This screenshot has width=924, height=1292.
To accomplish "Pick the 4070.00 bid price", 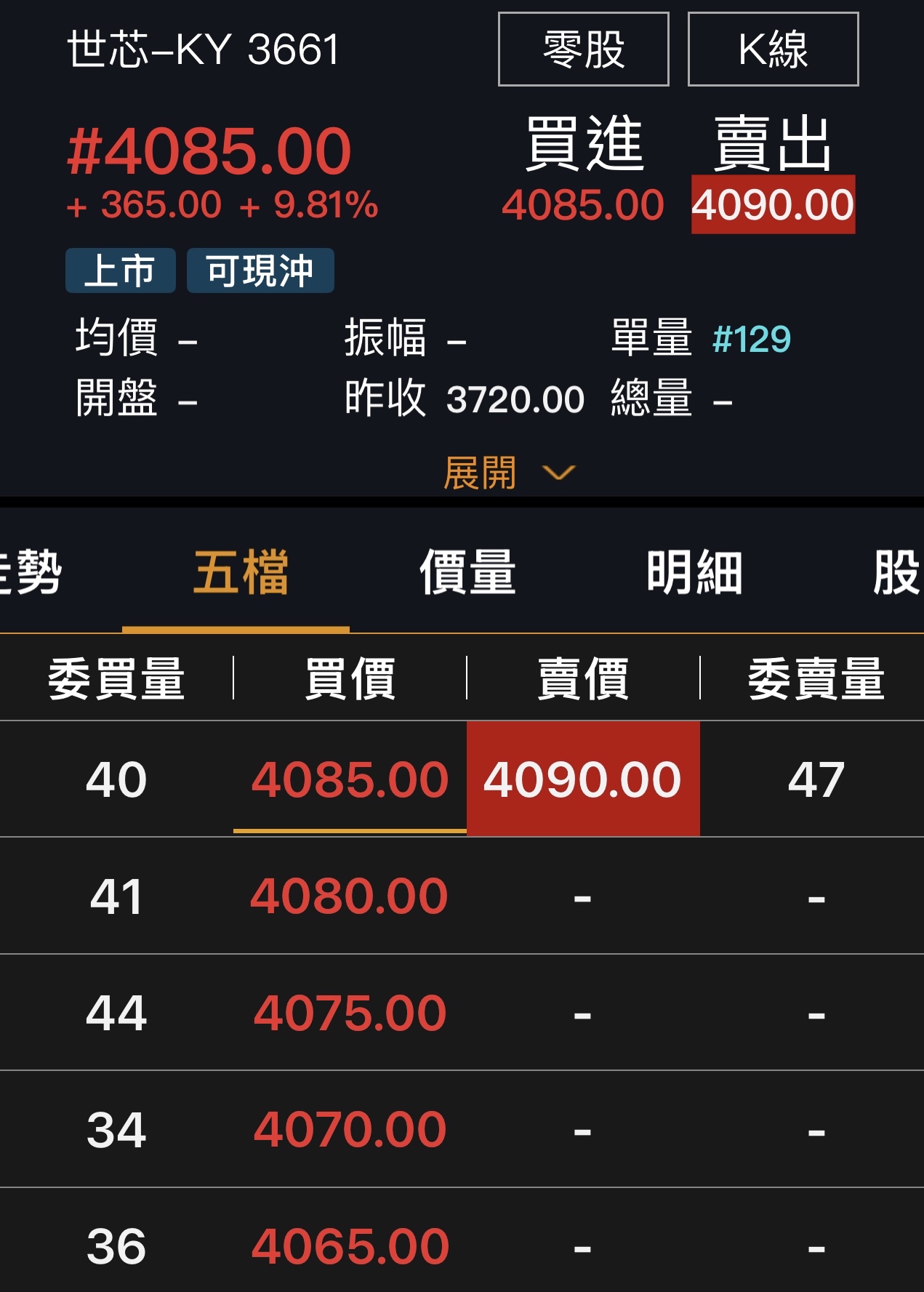I will [x=350, y=1130].
